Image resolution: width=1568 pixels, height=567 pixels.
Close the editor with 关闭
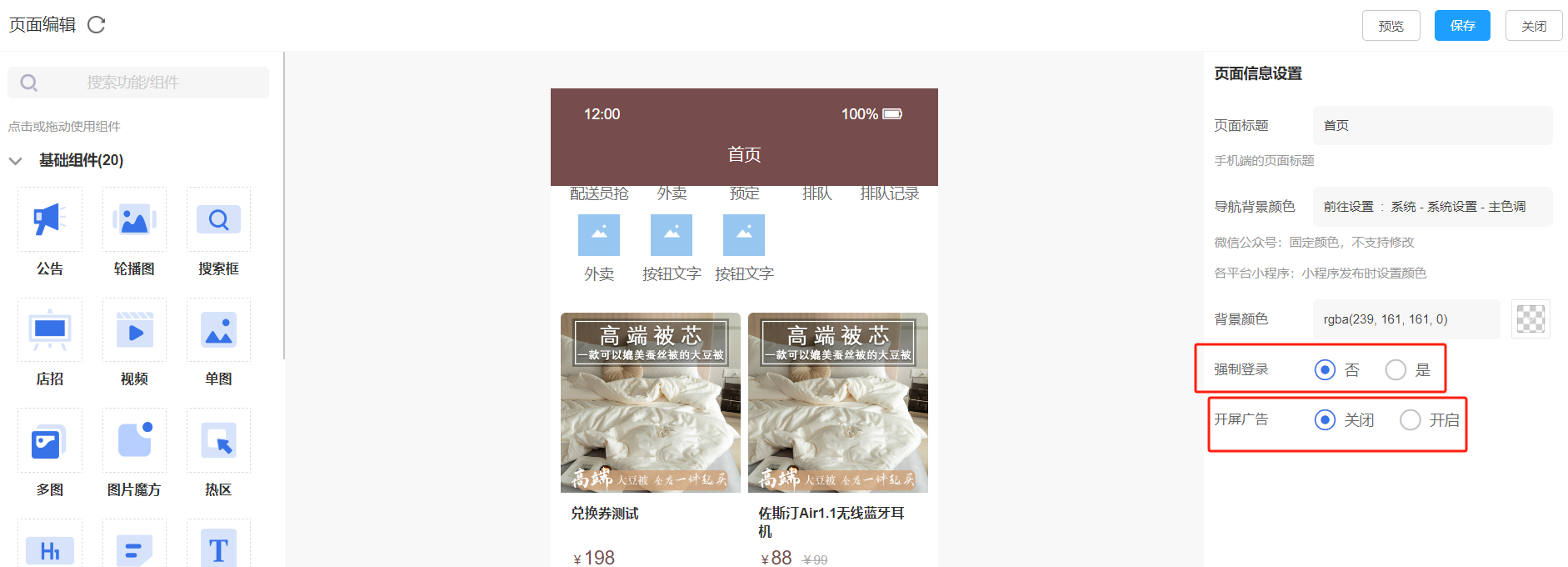(x=1533, y=26)
